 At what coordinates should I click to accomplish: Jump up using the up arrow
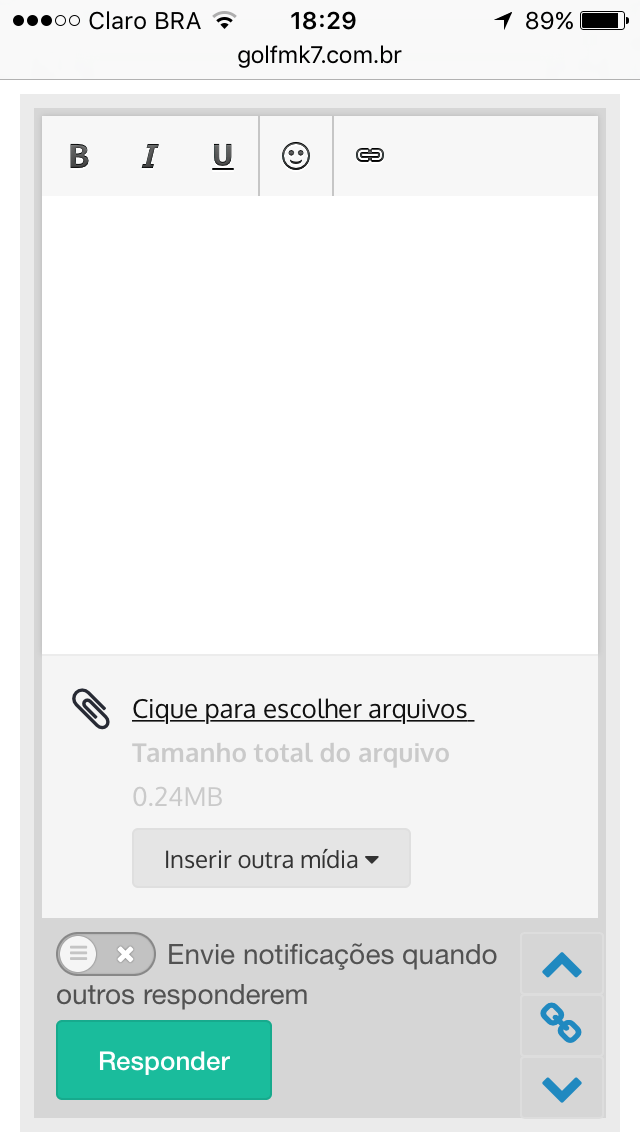point(561,965)
